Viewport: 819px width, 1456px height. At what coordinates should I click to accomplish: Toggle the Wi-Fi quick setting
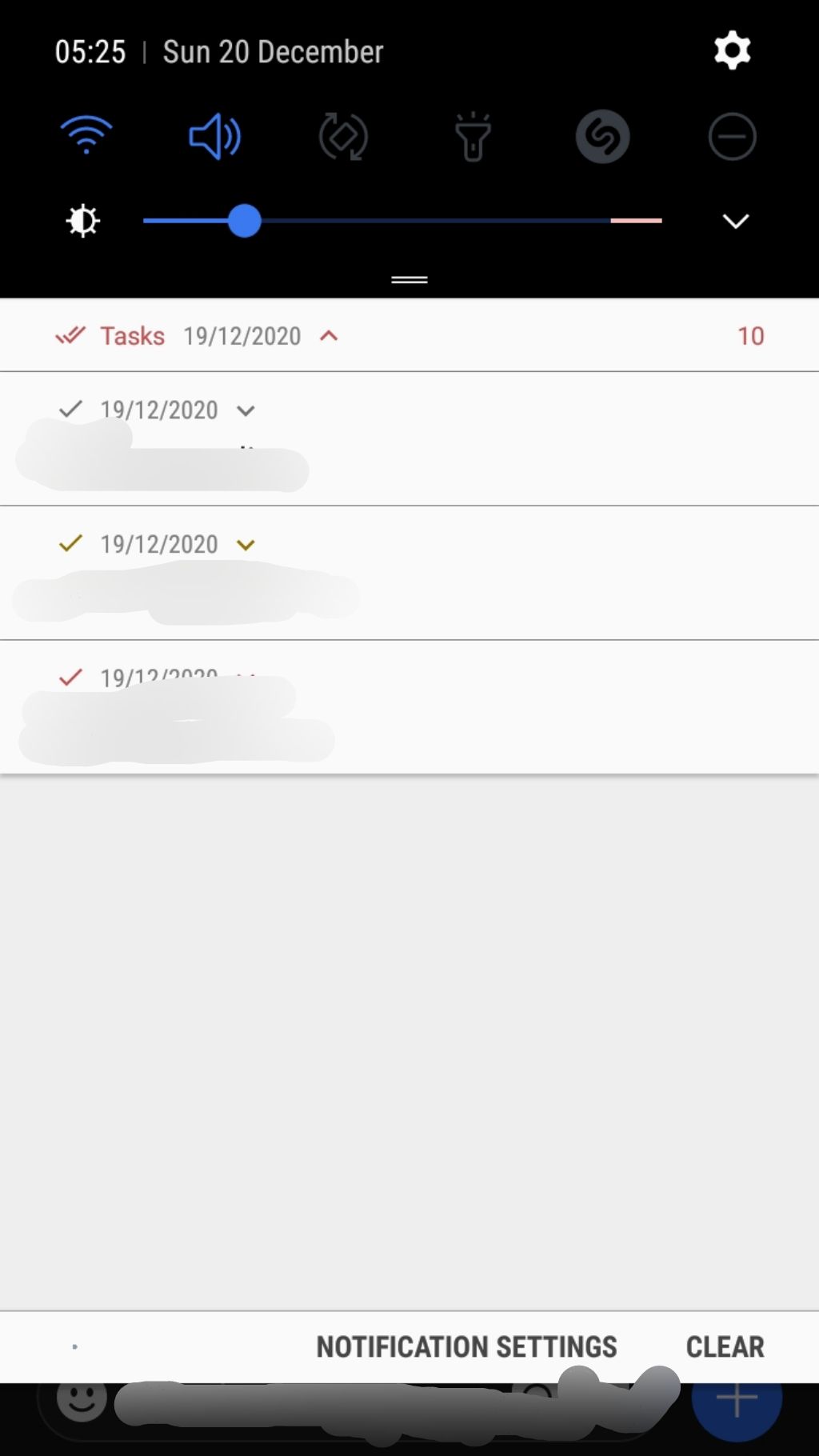point(86,134)
